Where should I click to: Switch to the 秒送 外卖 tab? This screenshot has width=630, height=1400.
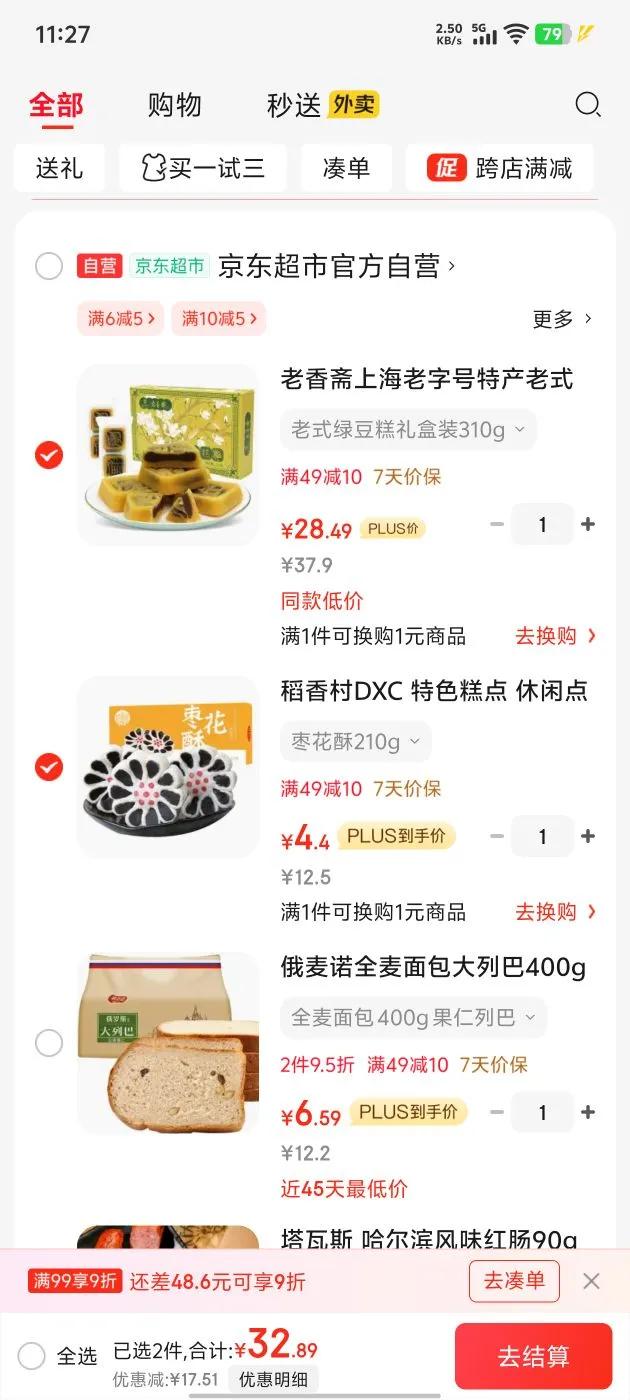(322, 105)
